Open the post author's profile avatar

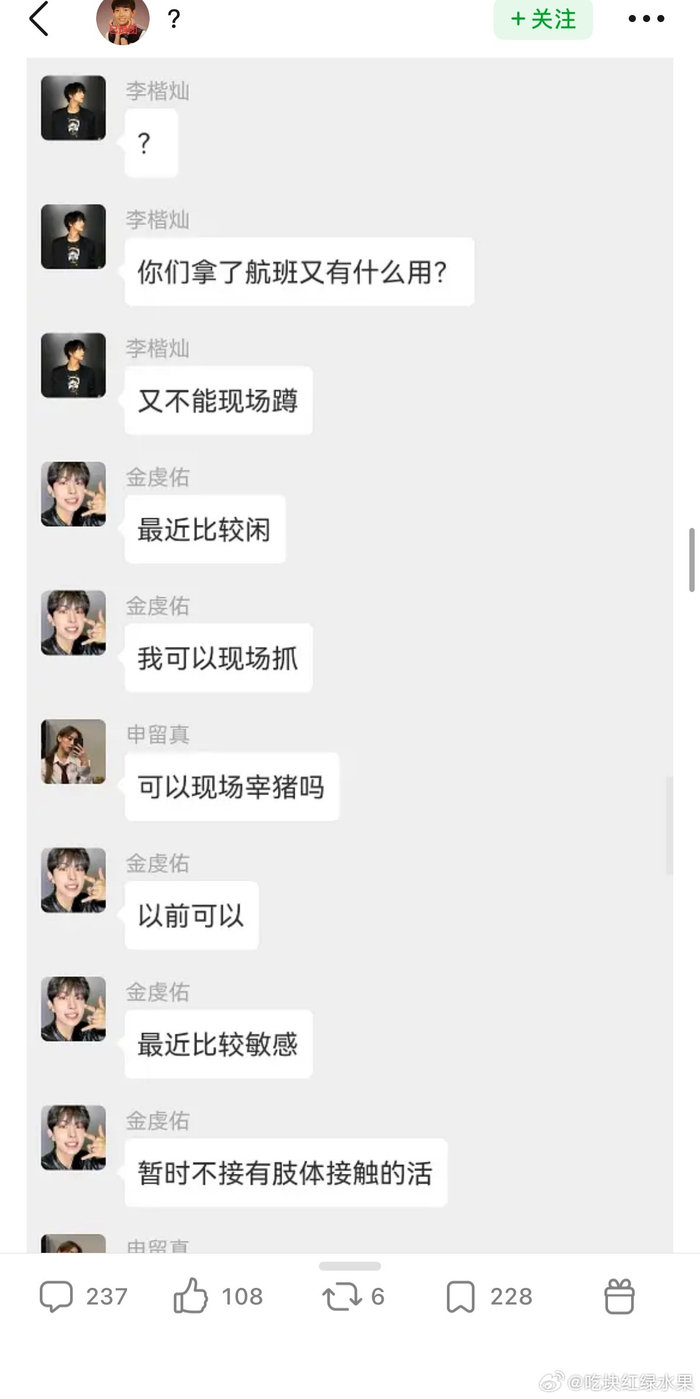click(122, 20)
